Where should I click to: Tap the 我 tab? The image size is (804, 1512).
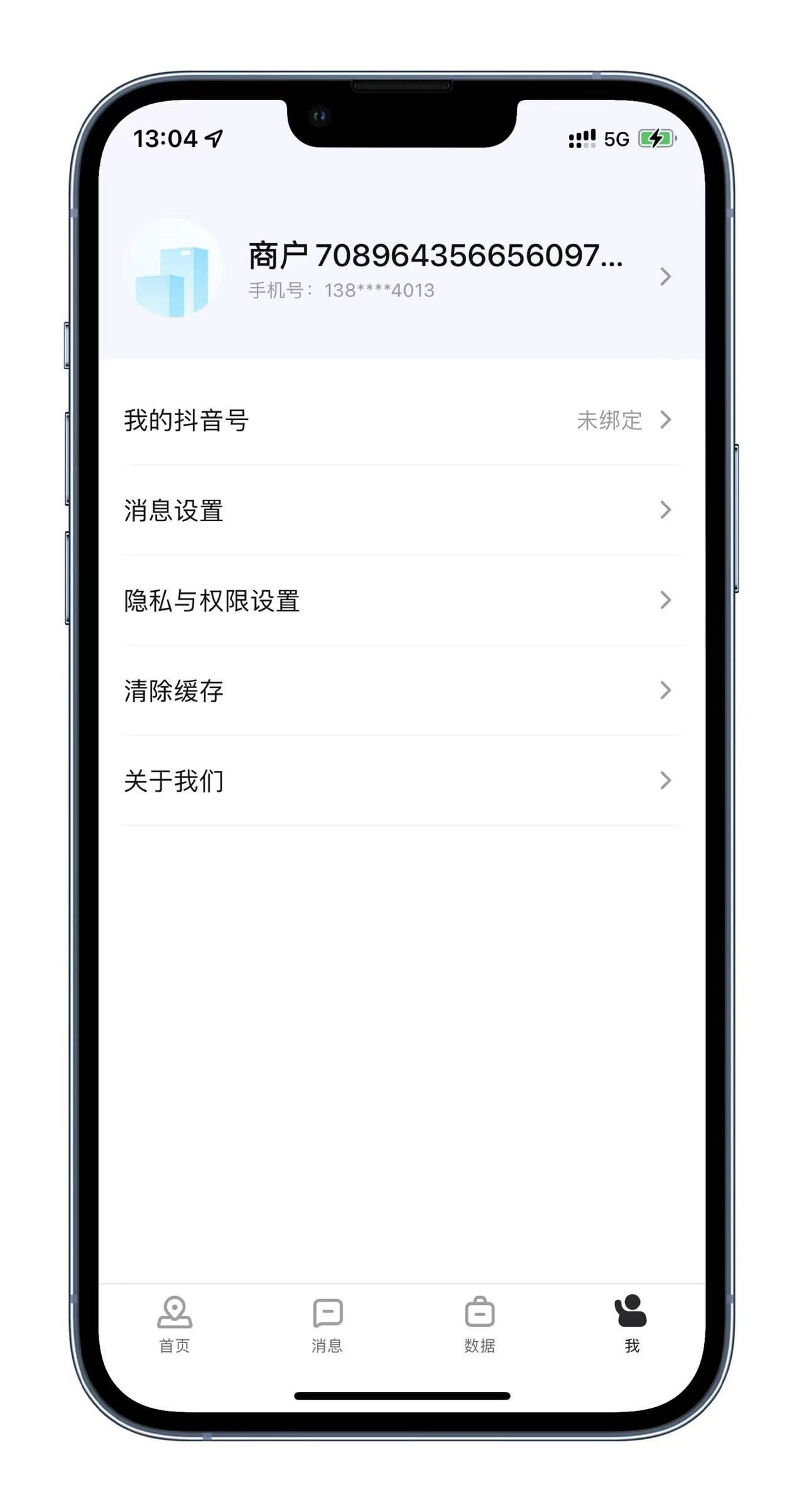[x=631, y=1322]
